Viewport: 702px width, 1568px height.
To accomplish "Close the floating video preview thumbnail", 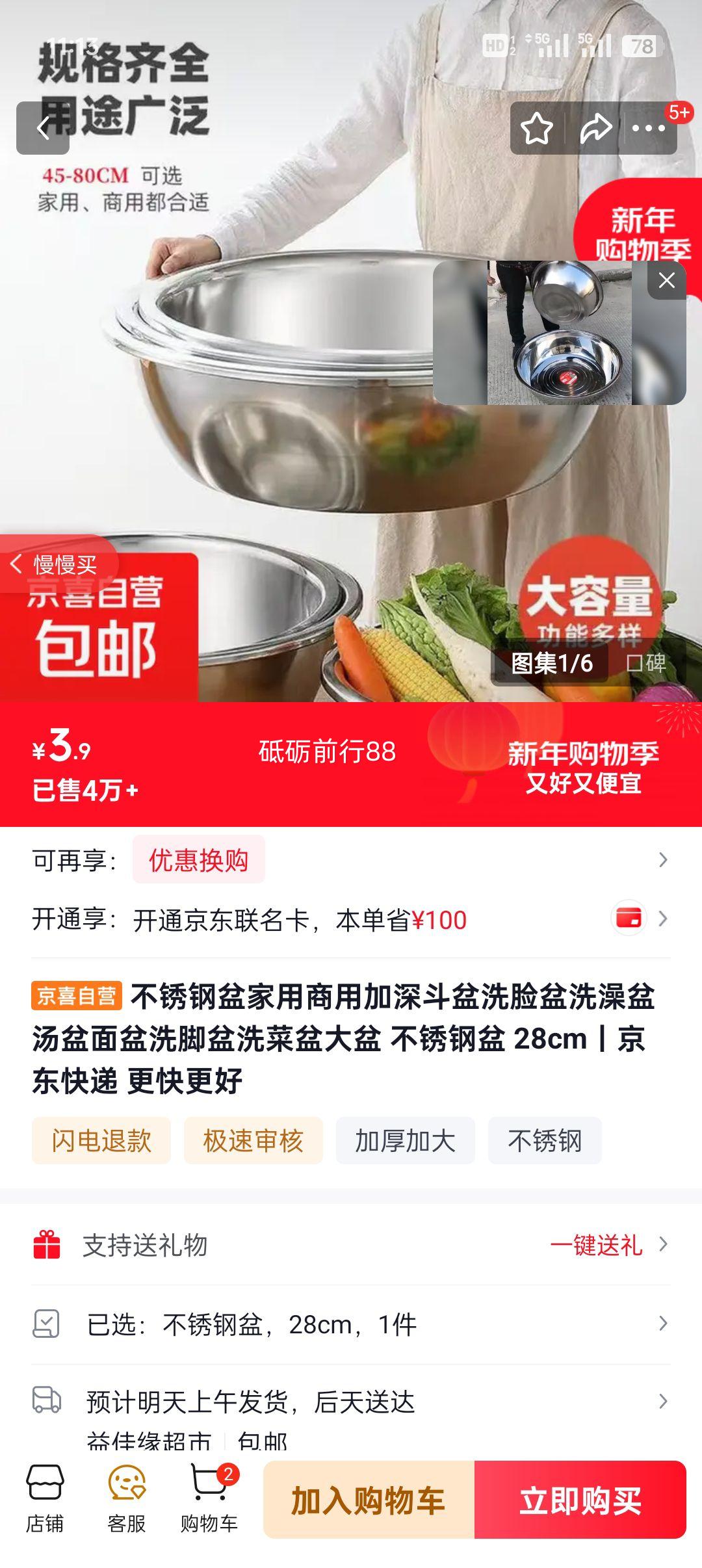I will [x=666, y=280].
